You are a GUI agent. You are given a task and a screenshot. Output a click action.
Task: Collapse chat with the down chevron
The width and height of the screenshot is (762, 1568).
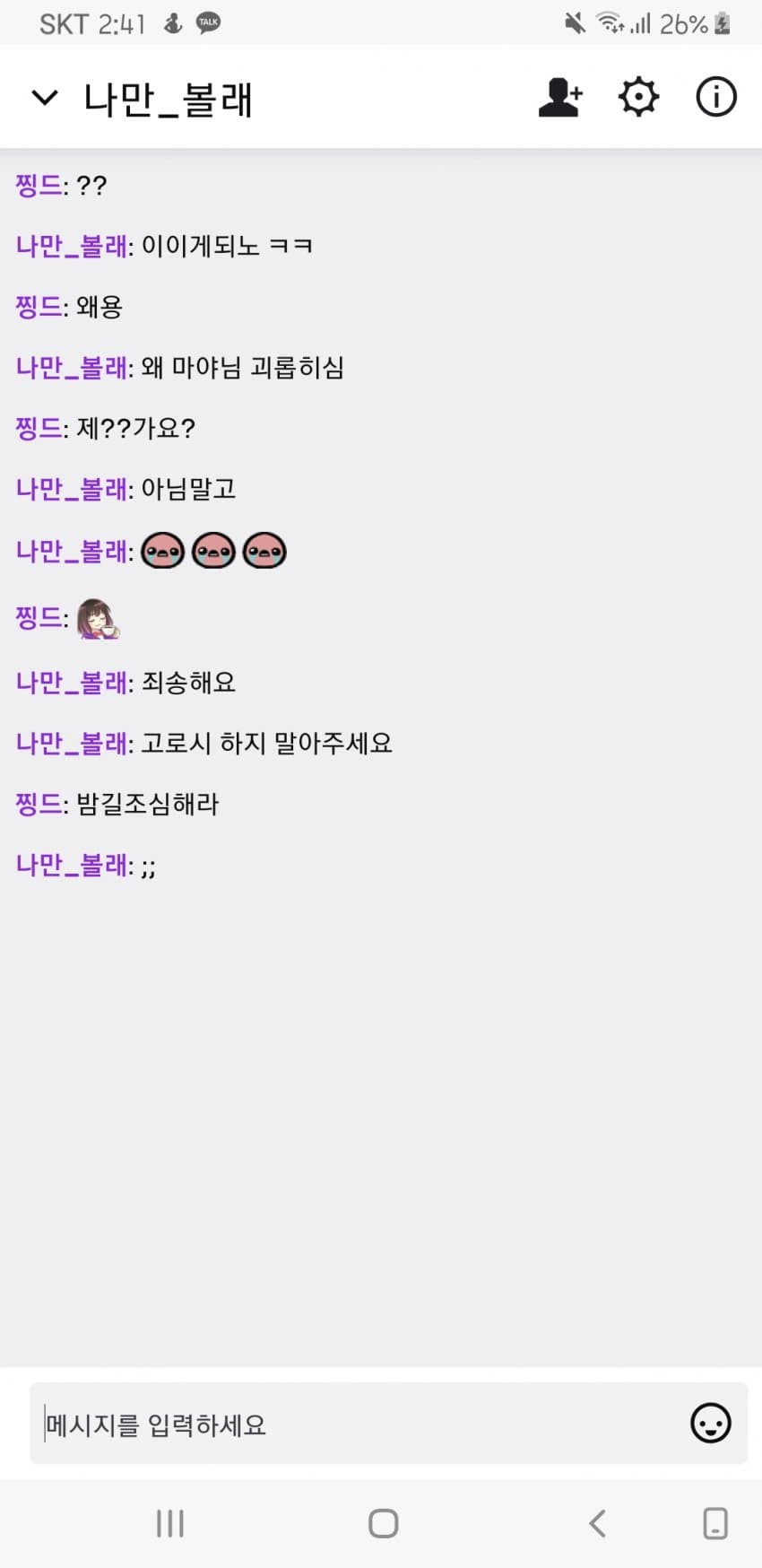44,97
